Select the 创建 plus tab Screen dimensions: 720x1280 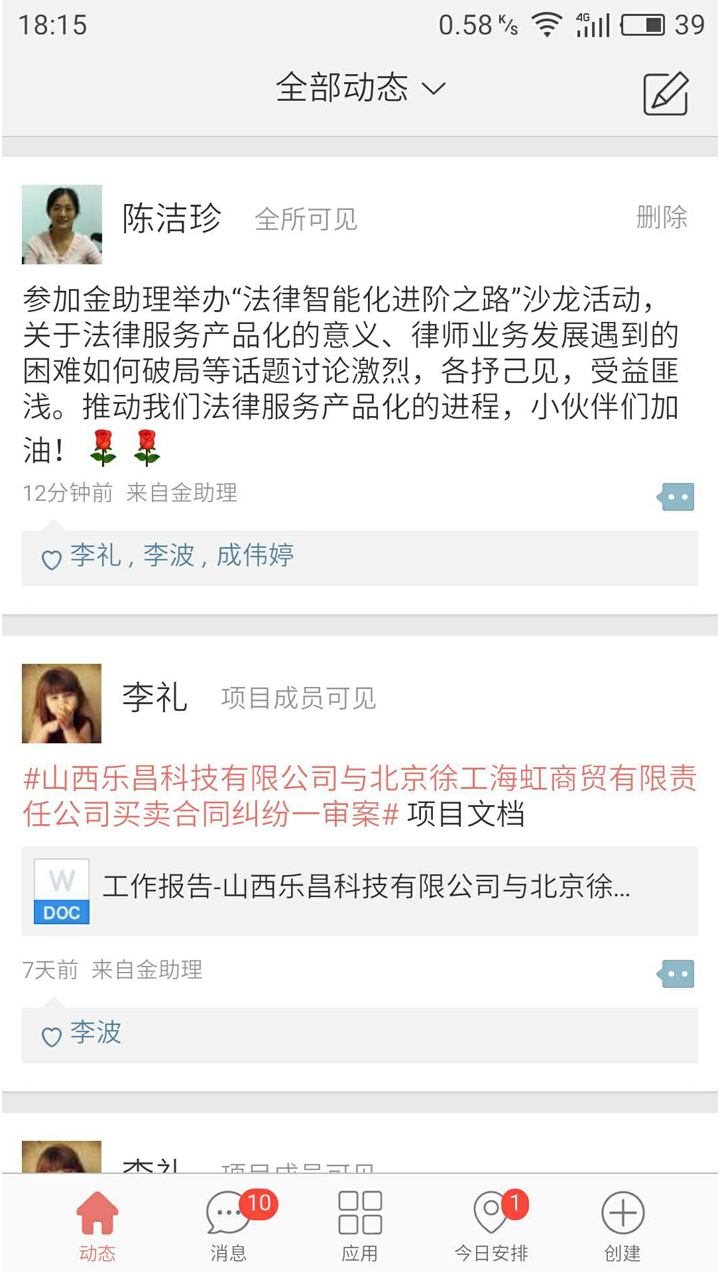coord(622,1226)
